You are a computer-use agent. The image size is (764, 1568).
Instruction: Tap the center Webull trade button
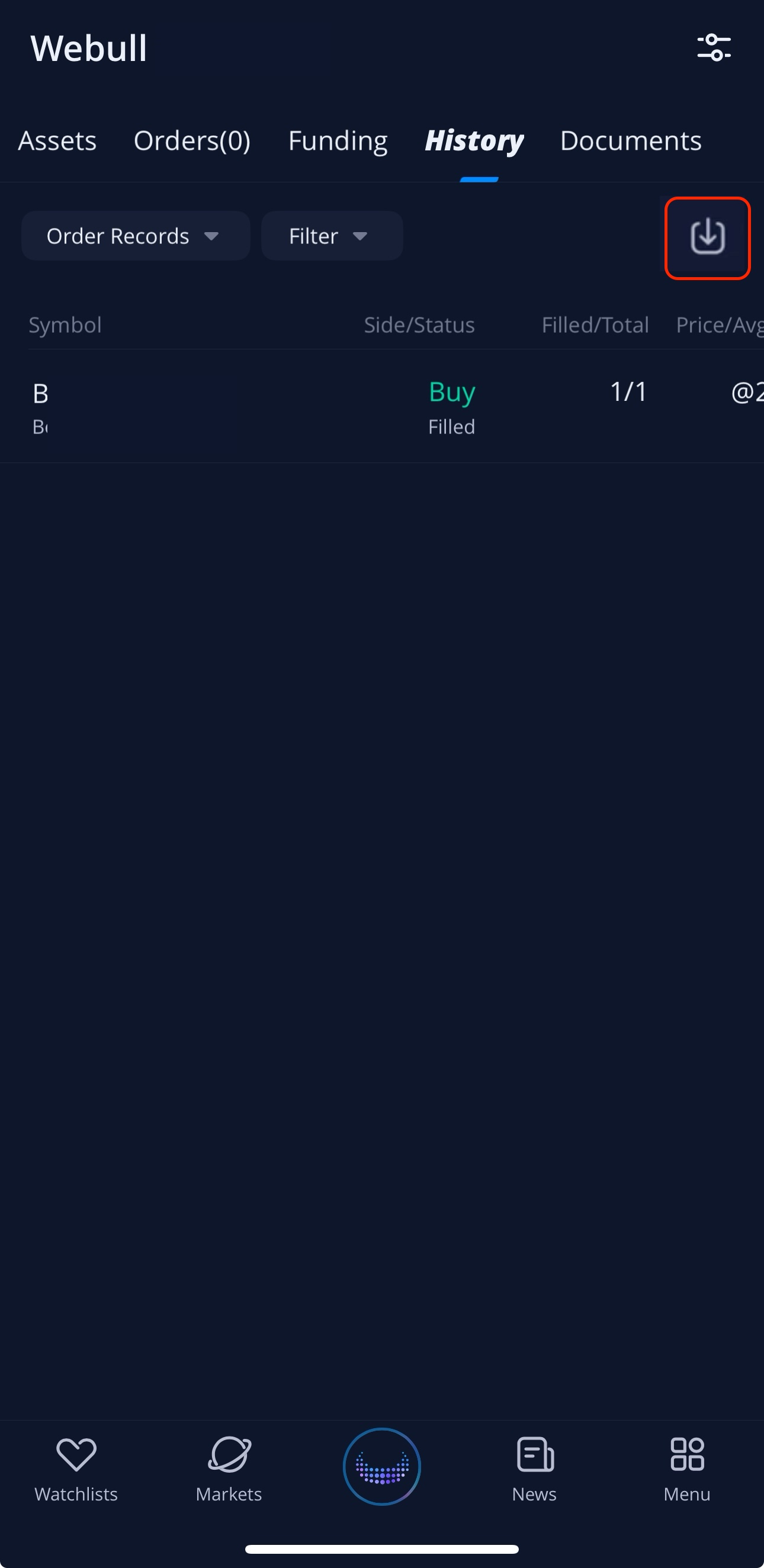381,1466
